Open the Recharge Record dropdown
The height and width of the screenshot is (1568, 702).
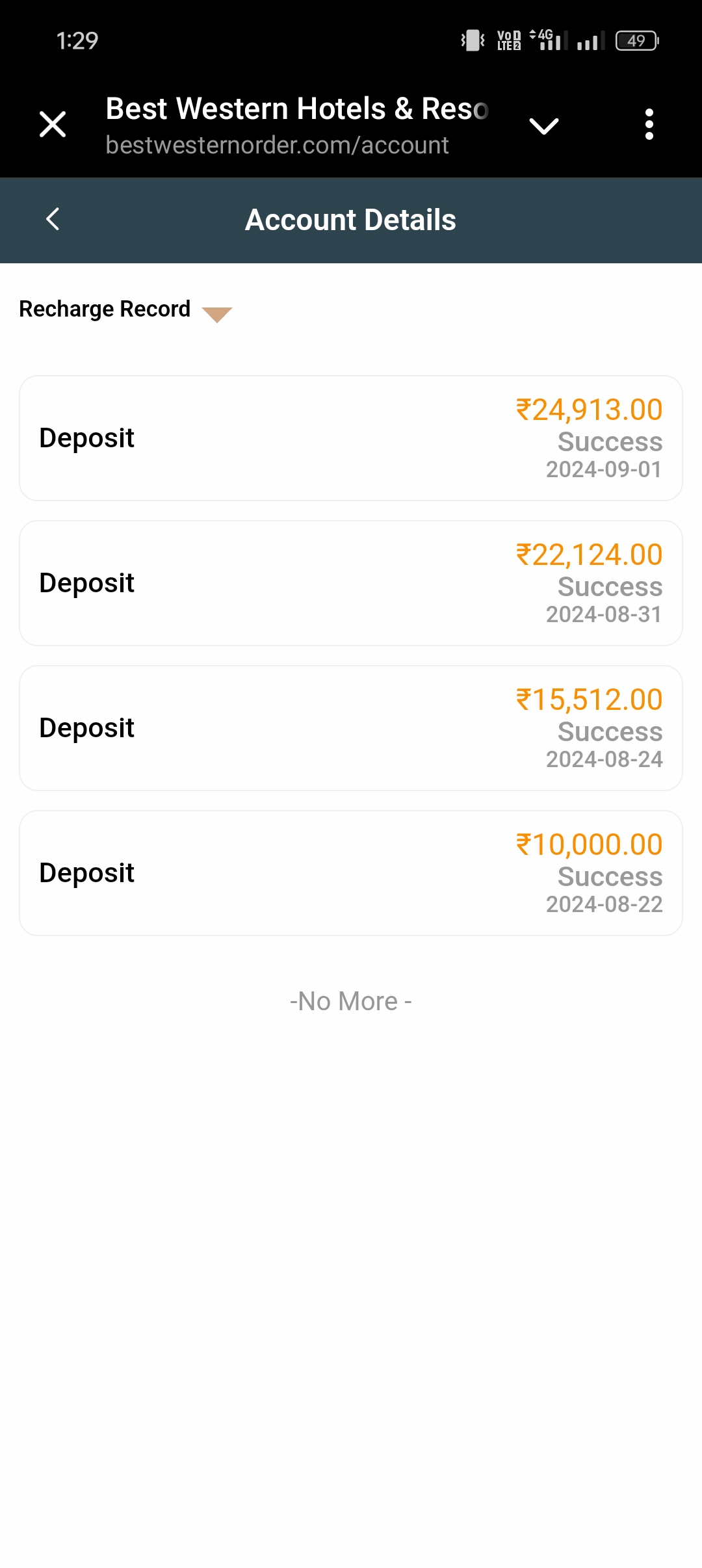coord(125,310)
